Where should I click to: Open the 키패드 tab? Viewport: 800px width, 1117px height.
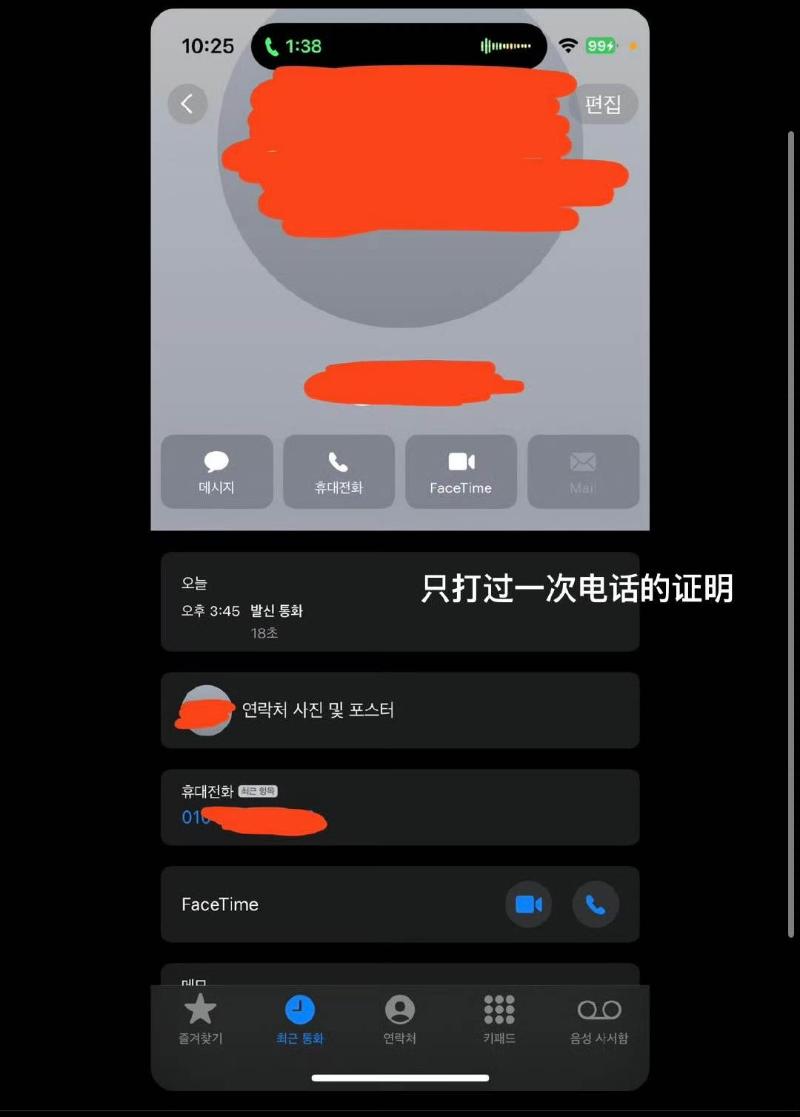coord(499,1019)
